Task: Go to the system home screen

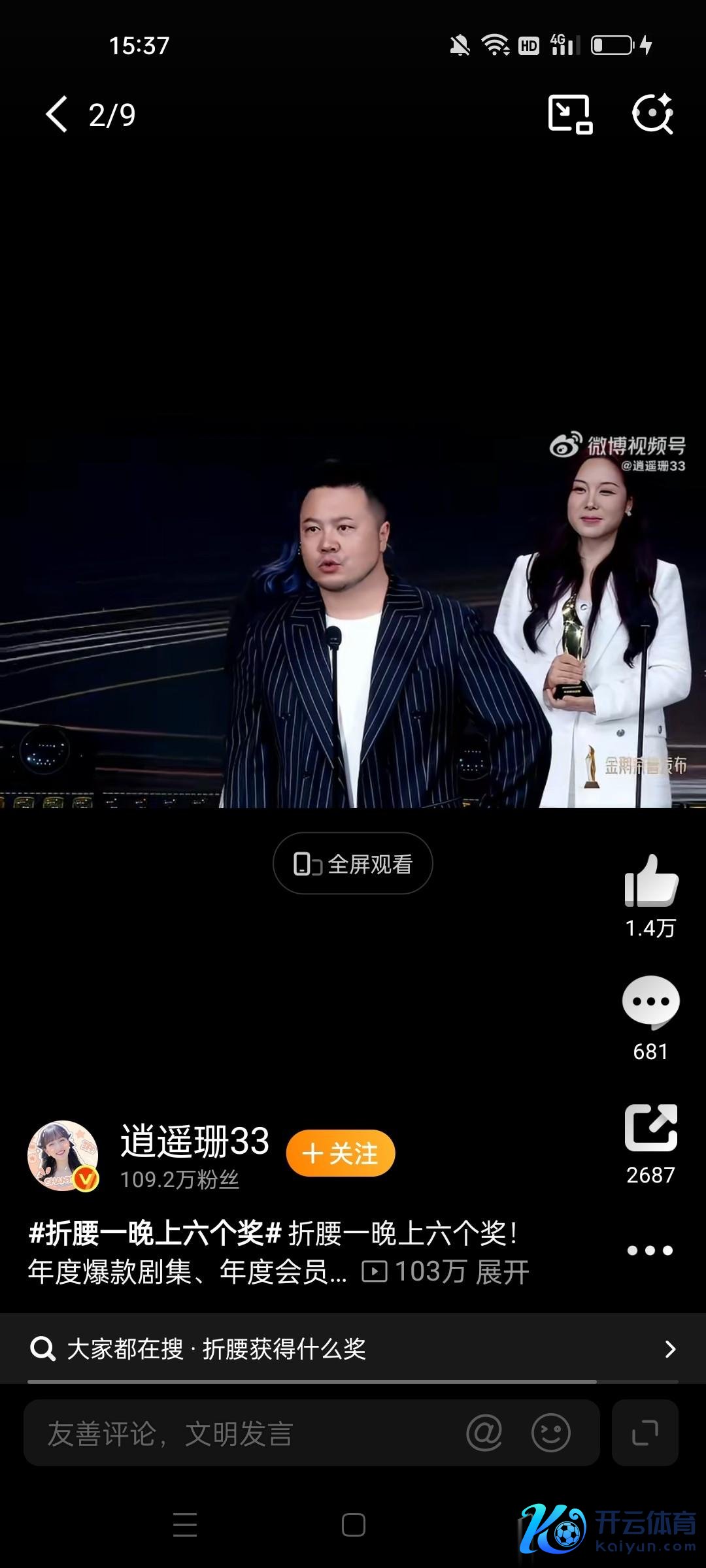Action: pos(353,1526)
